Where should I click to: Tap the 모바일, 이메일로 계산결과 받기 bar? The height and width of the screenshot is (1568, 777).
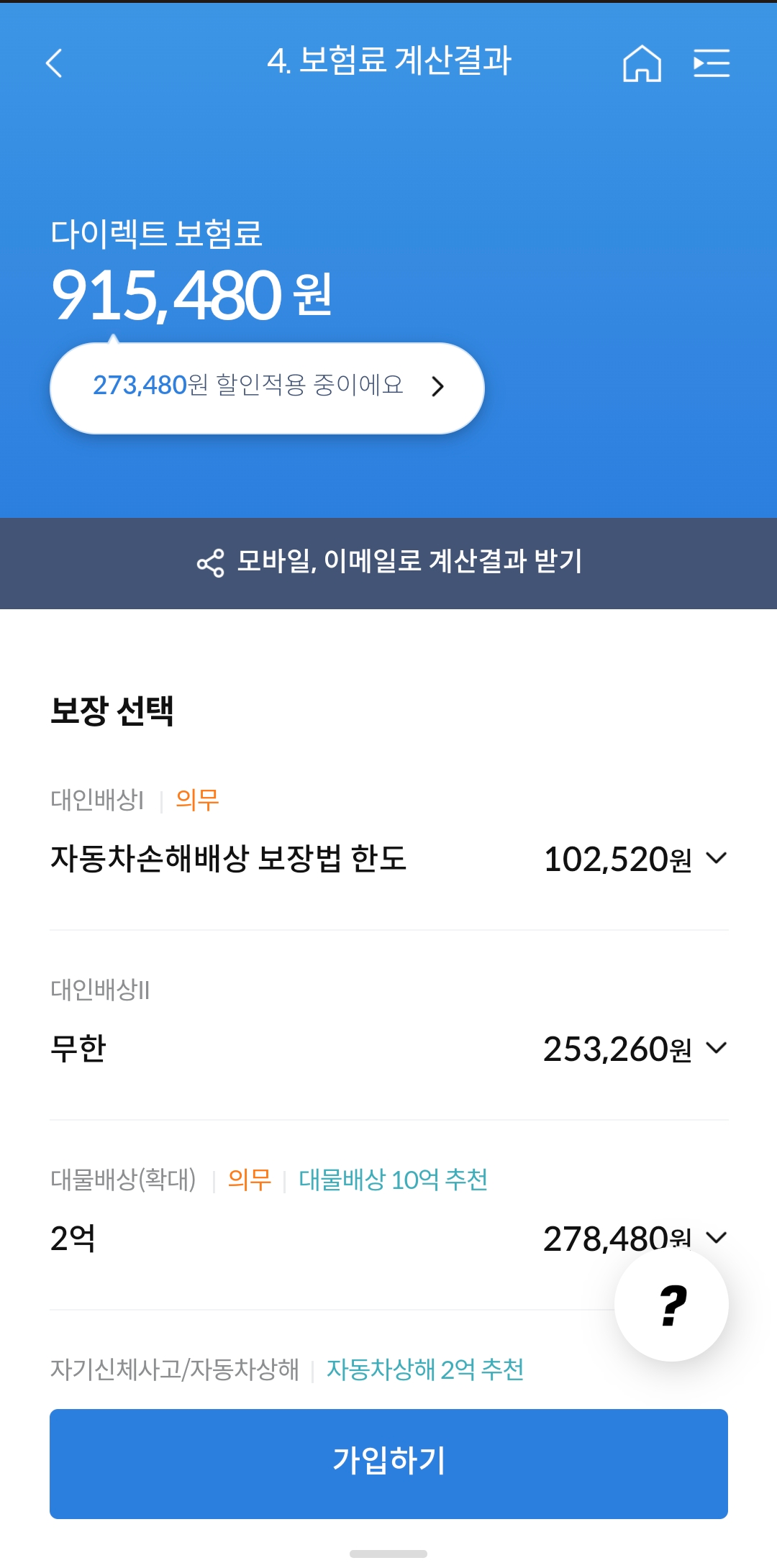tap(388, 563)
